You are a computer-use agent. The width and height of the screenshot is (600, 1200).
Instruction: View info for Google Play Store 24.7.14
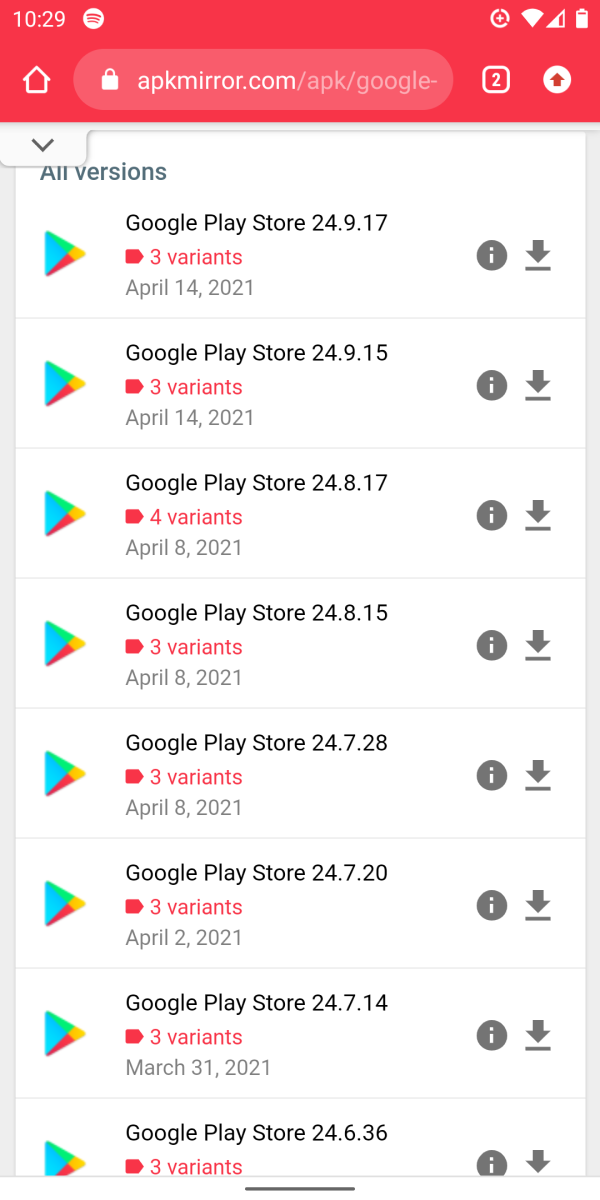(491, 1035)
